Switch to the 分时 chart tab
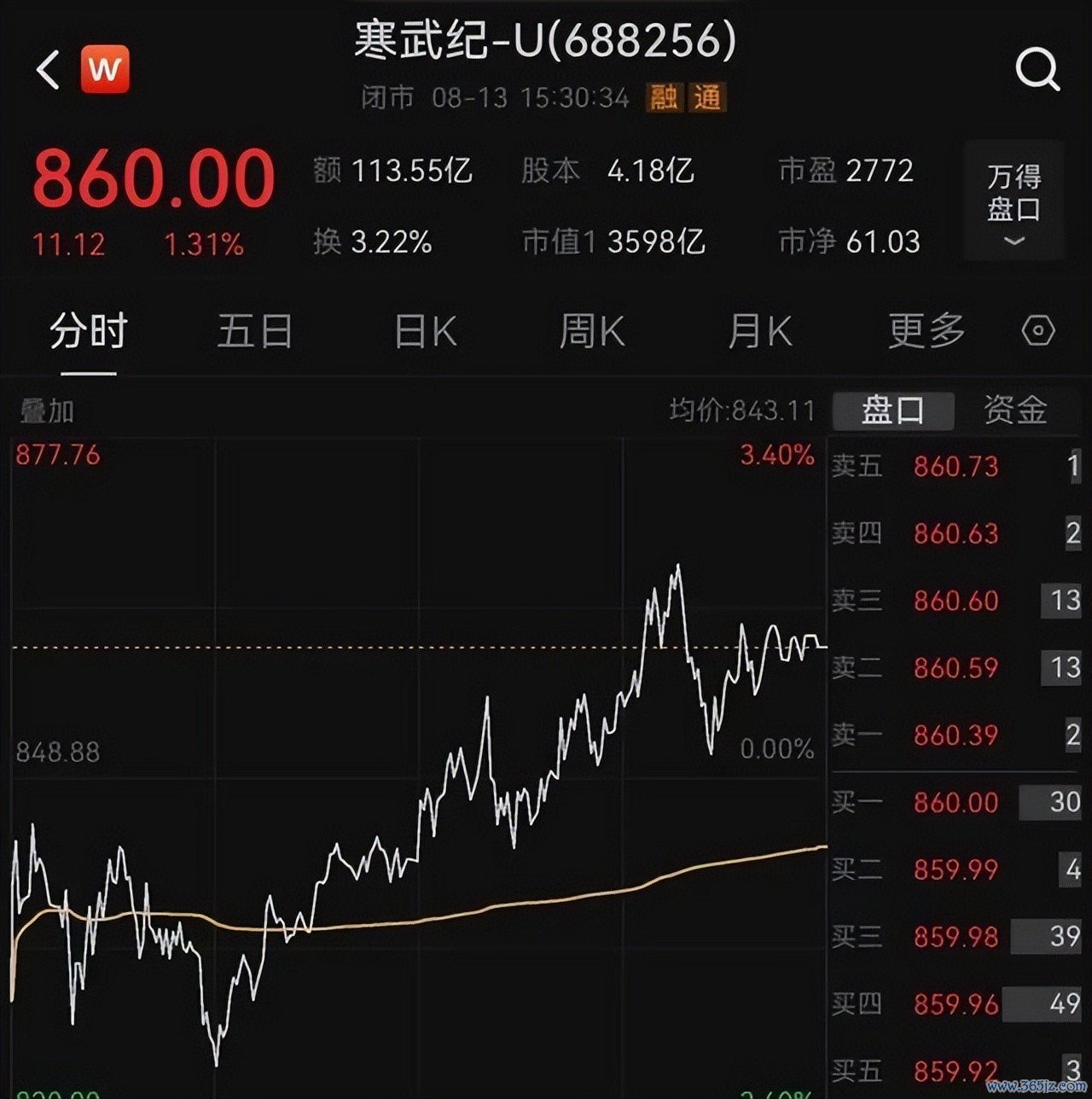Screen dimensions: 1092x1099 [x=88, y=331]
